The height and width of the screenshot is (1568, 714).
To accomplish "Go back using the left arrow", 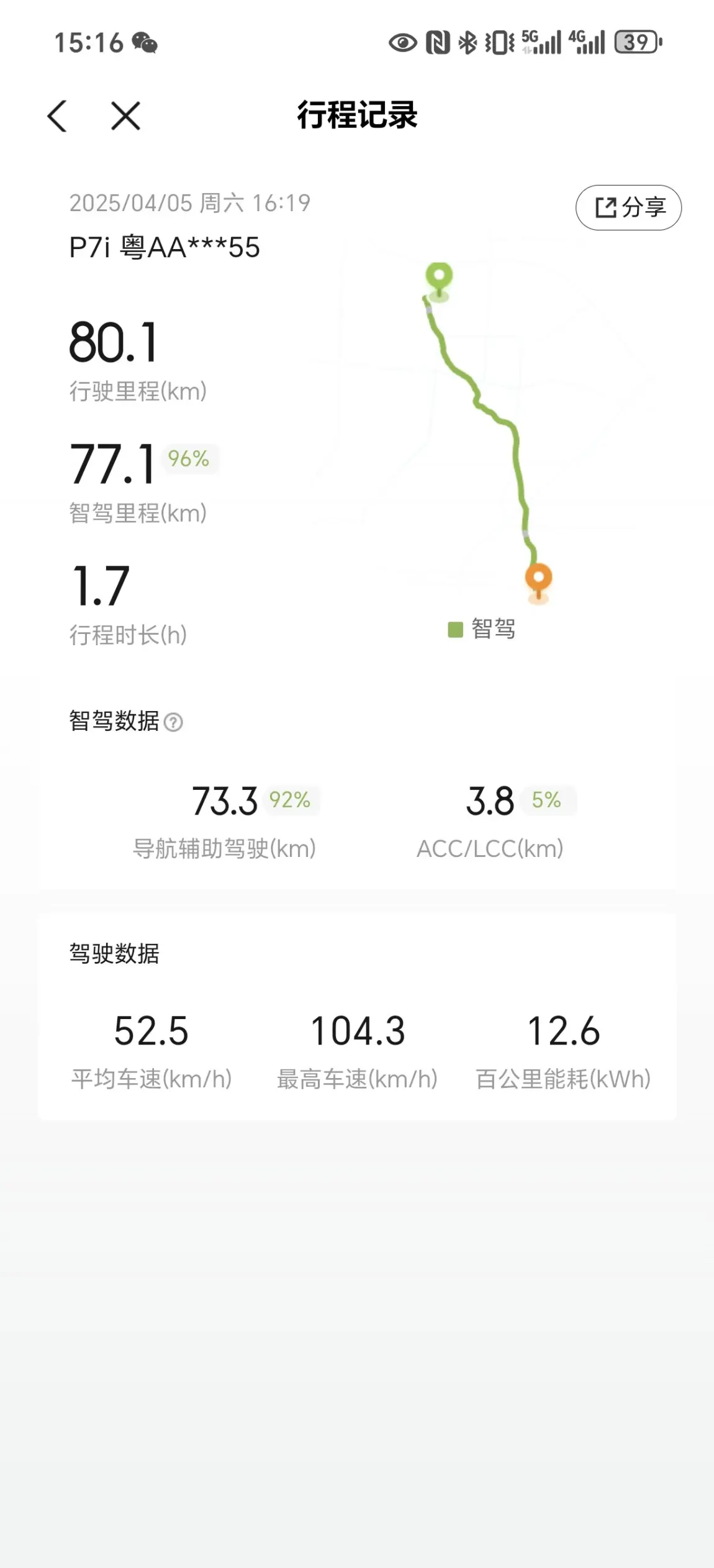I will click(57, 116).
